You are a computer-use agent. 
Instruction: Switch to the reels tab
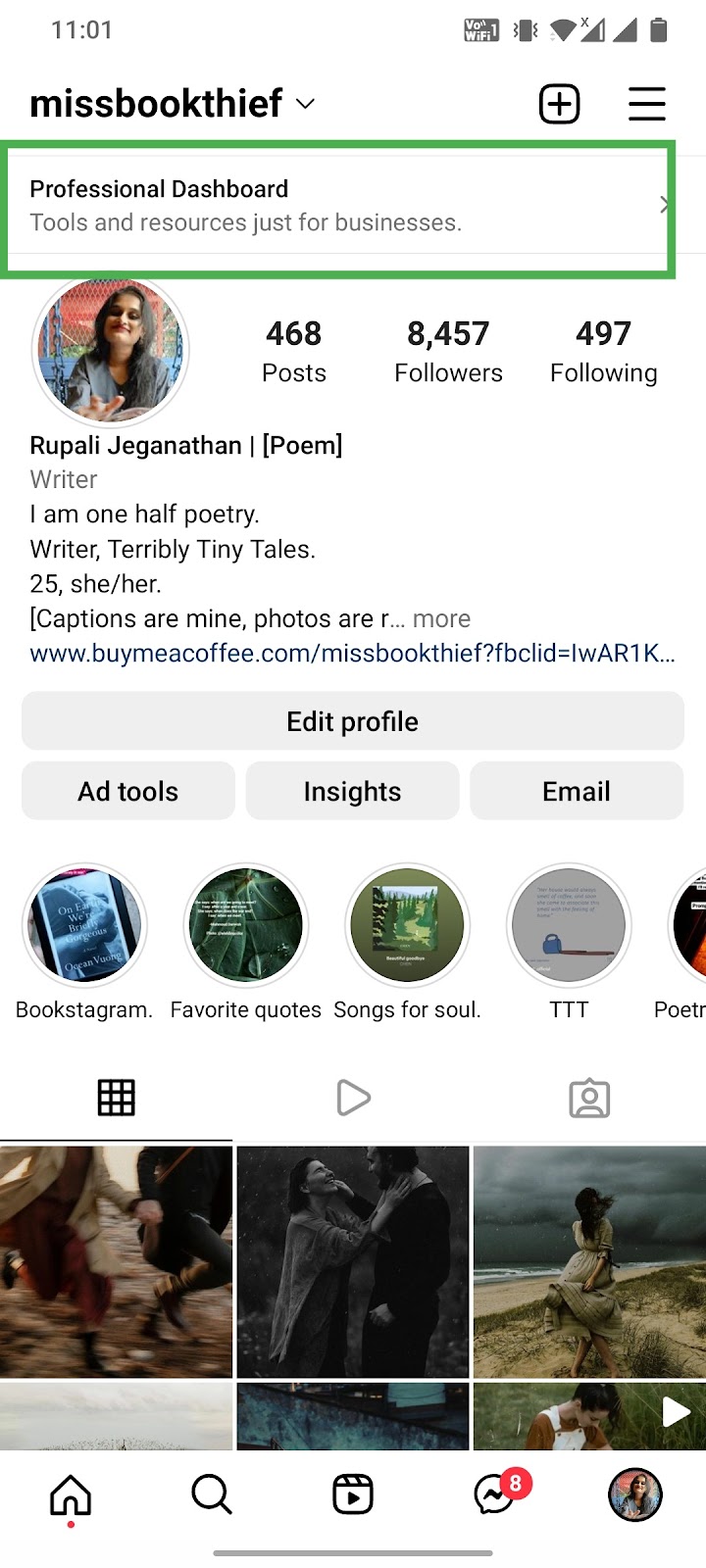tap(353, 1098)
